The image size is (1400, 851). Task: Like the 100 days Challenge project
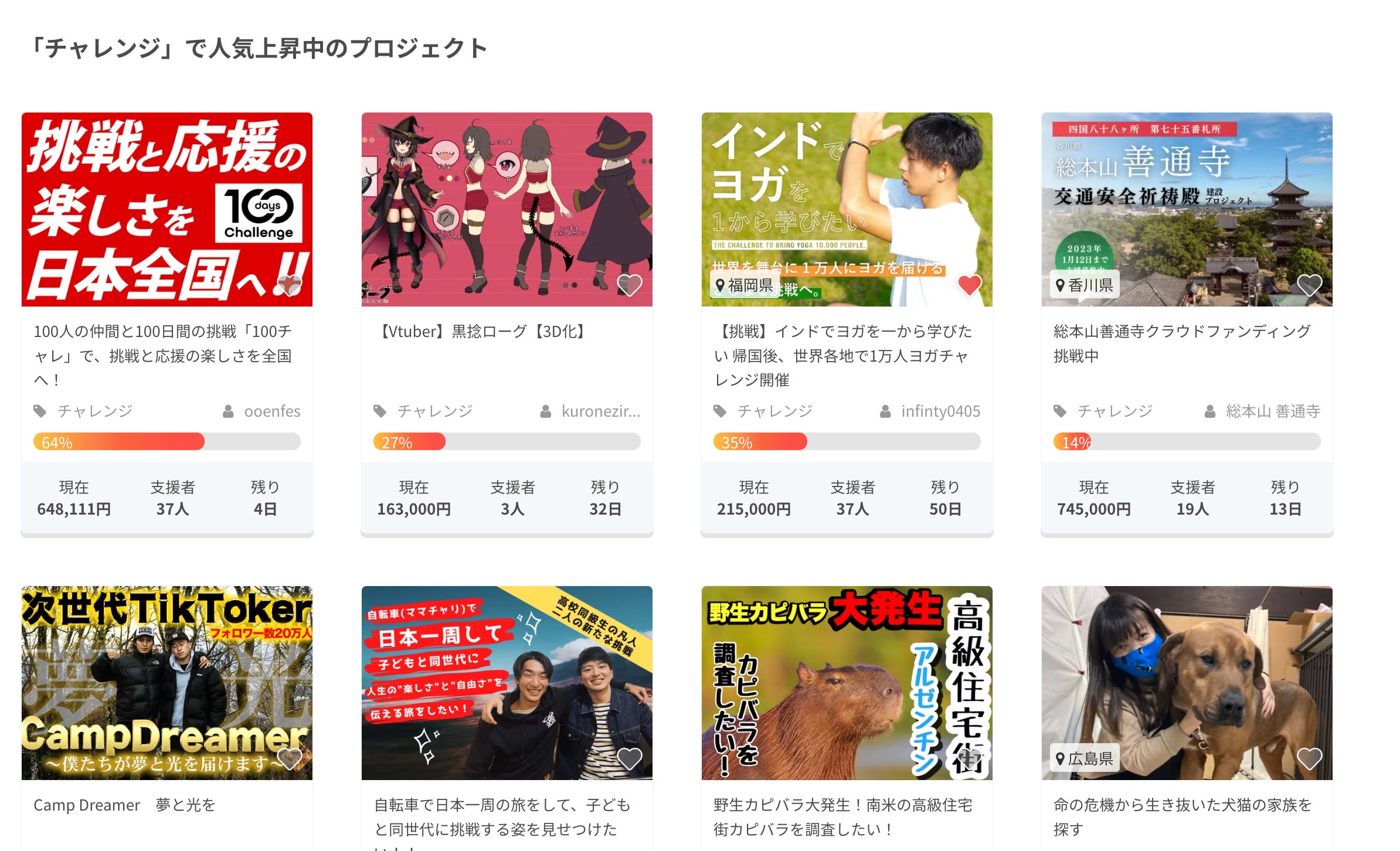point(289,285)
